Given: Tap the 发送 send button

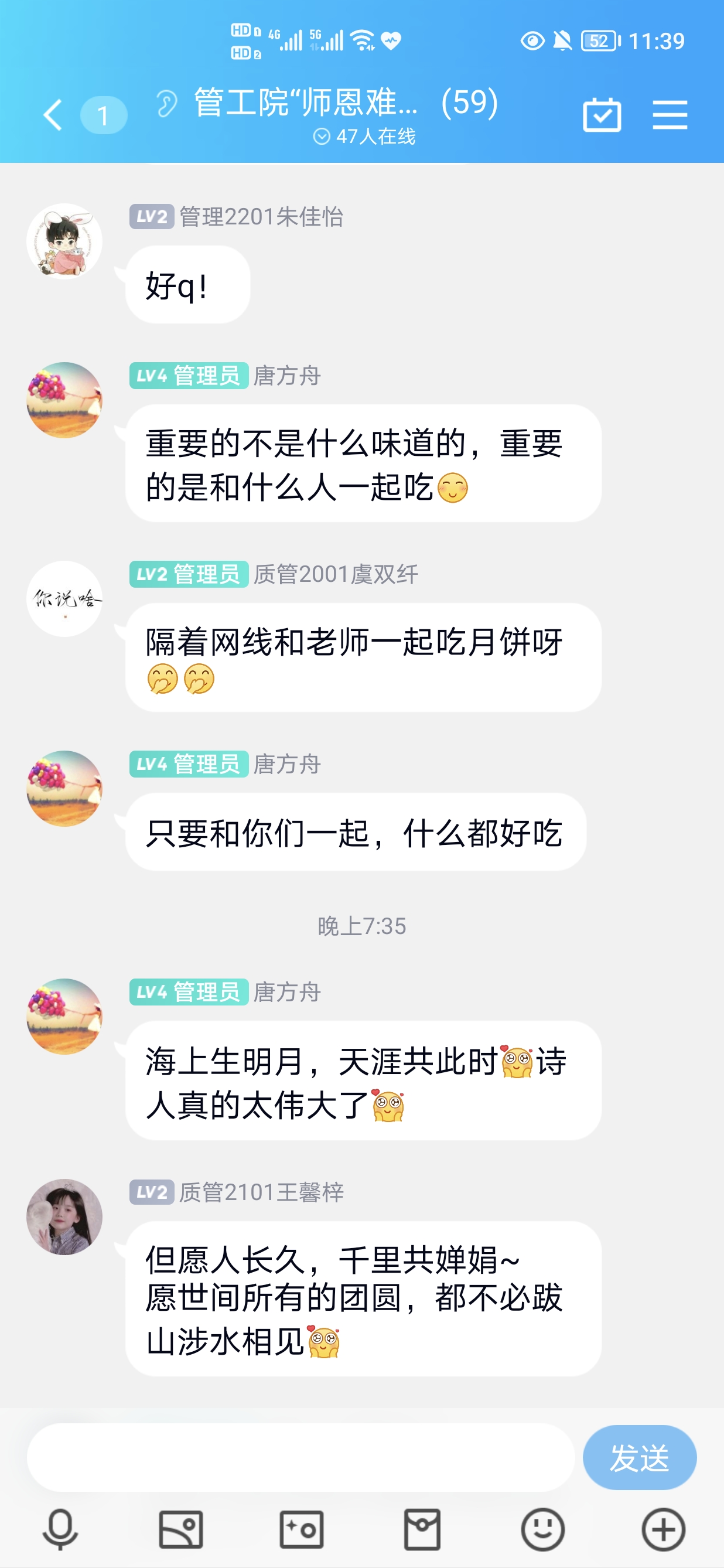Looking at the screenshot, I should (x=639, y=1457).
